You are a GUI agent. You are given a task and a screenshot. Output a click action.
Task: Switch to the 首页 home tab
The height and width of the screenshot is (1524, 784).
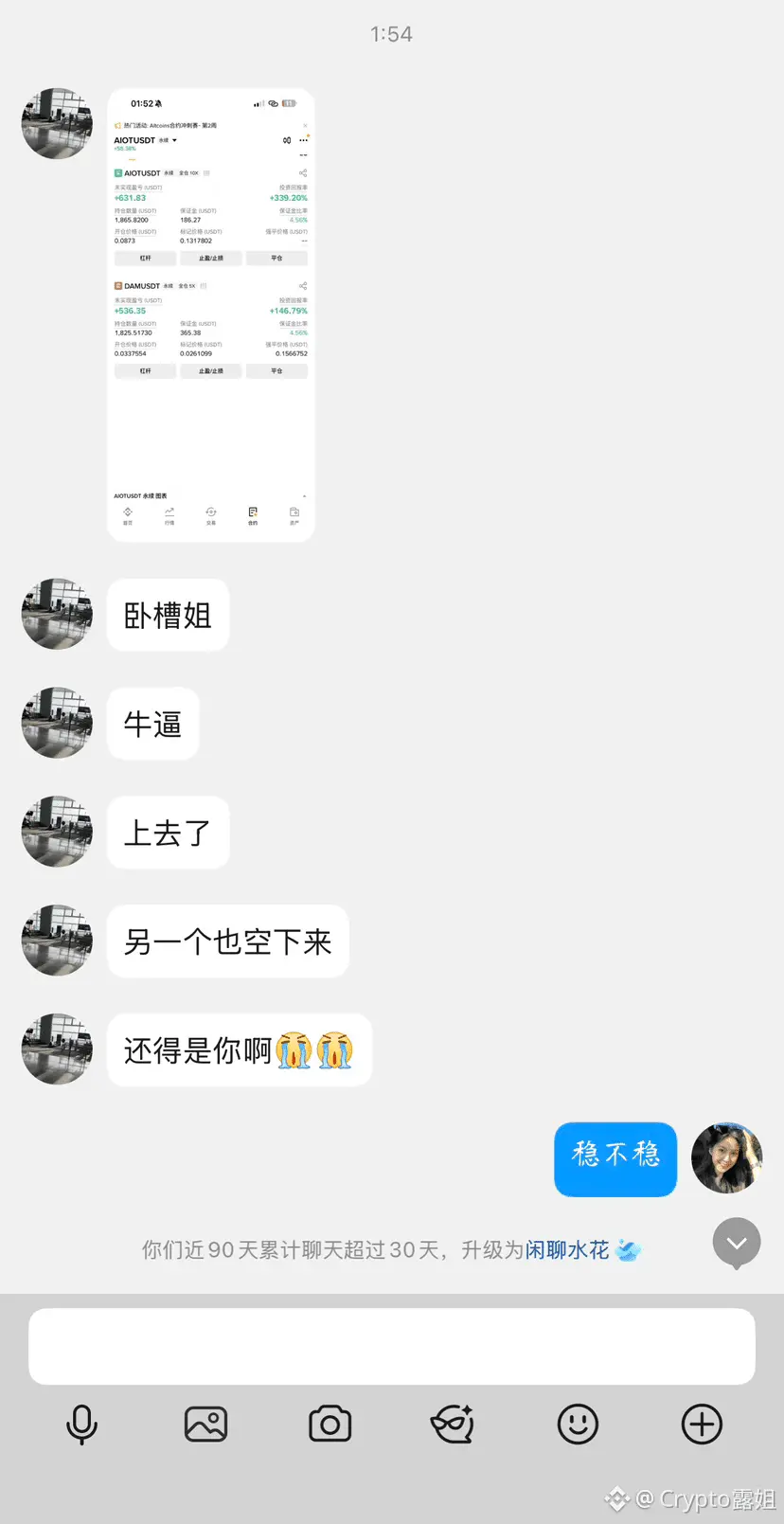(128, 511)
